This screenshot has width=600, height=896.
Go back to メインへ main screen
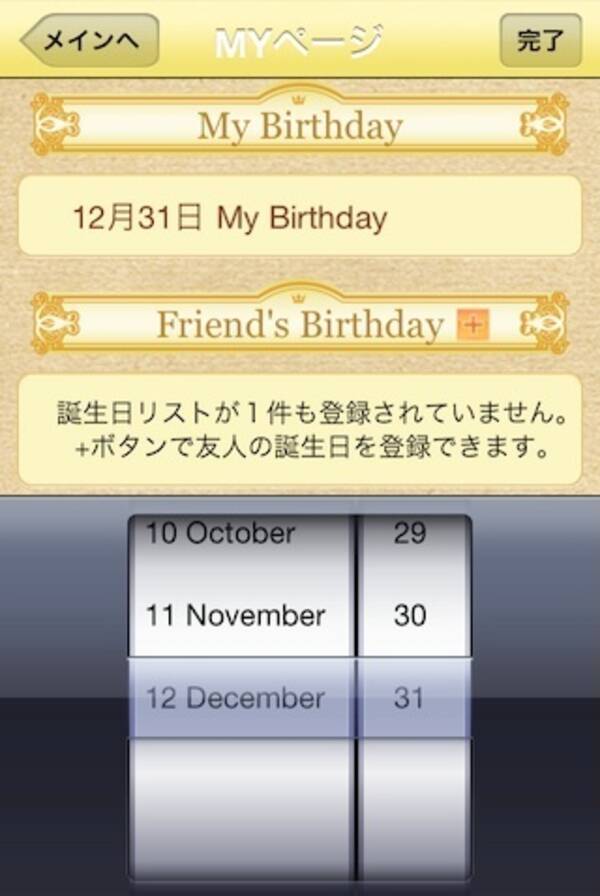(x=89, y=41)
